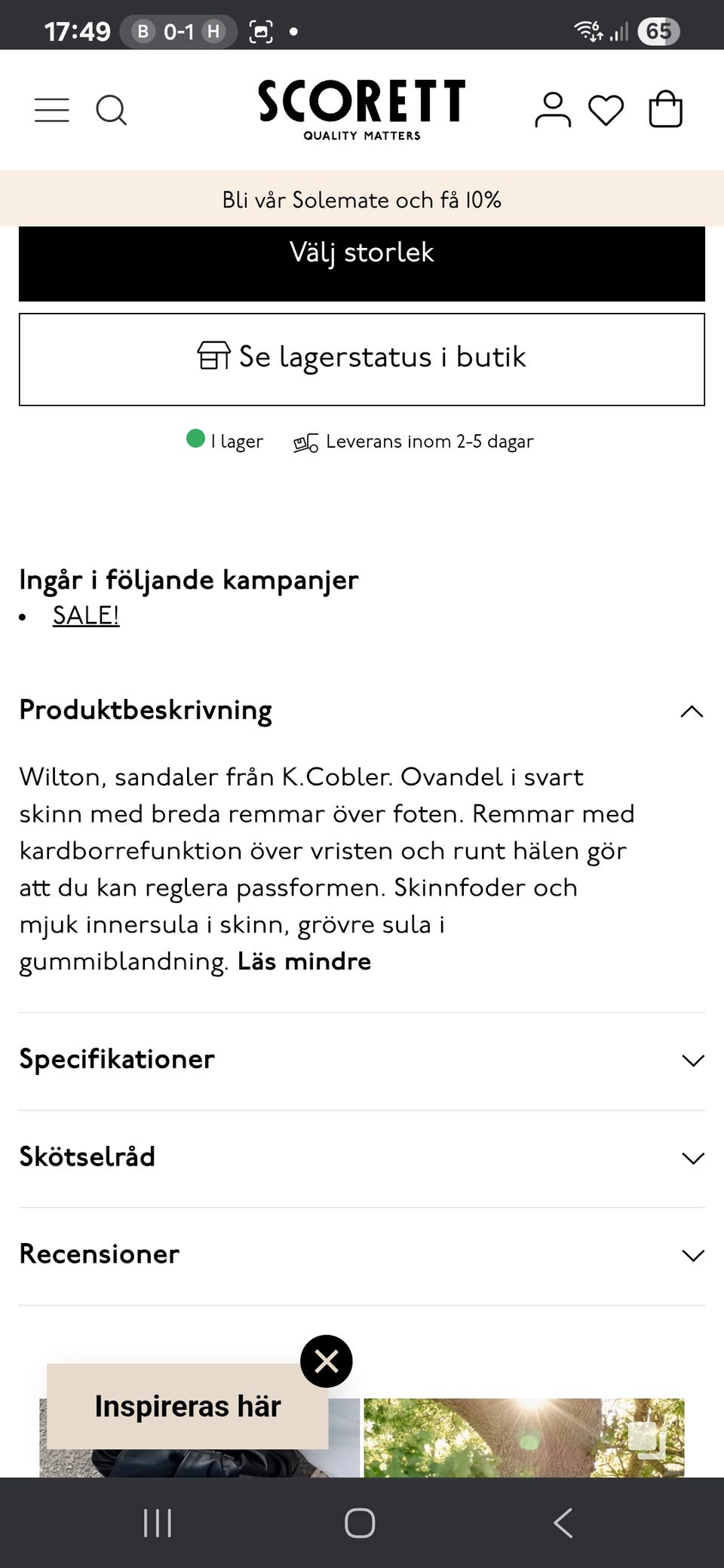The height and width of the screenshot is (1568, 724).
Task: Open the hamburger navigation menu
Action: pyautogui.click(x=51, y=109)
